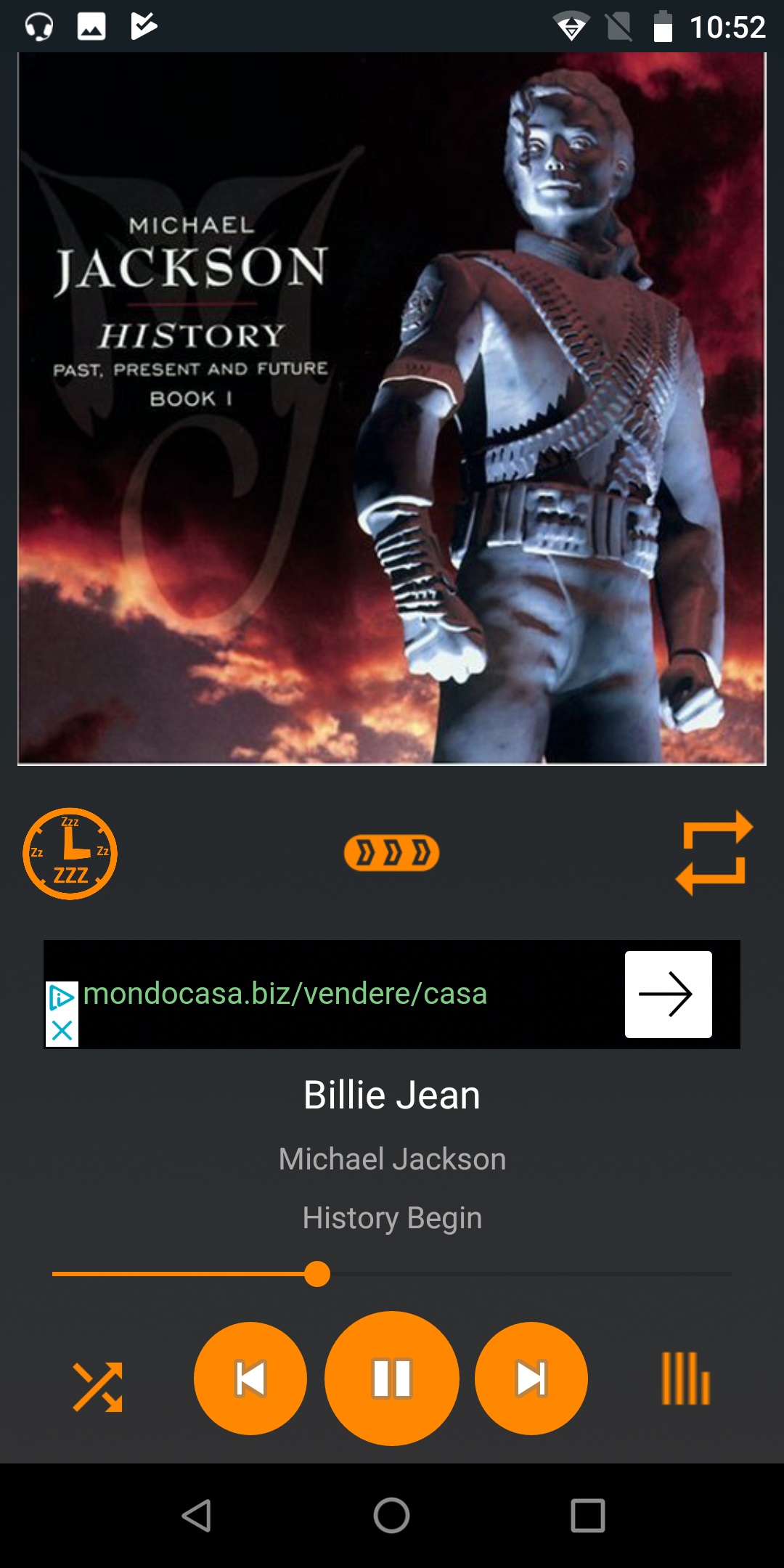Toggle repeat mode

tap(714, 853)
